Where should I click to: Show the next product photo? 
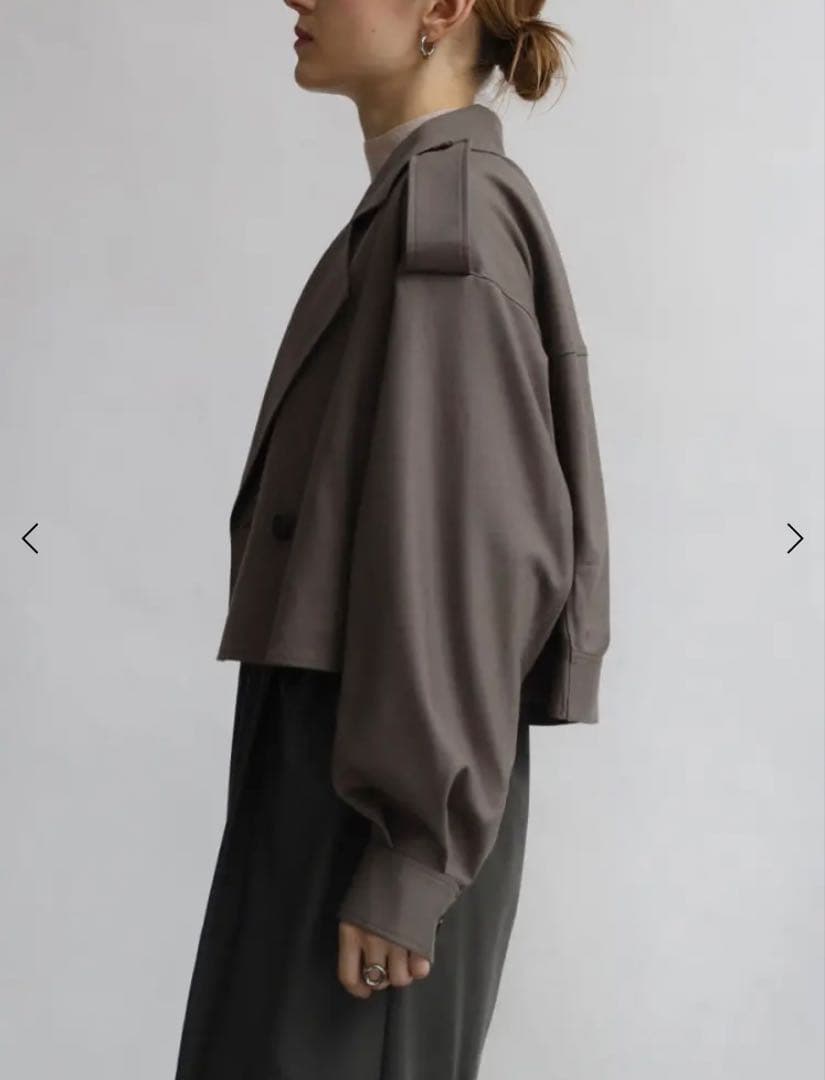click(x=794, y=538)
